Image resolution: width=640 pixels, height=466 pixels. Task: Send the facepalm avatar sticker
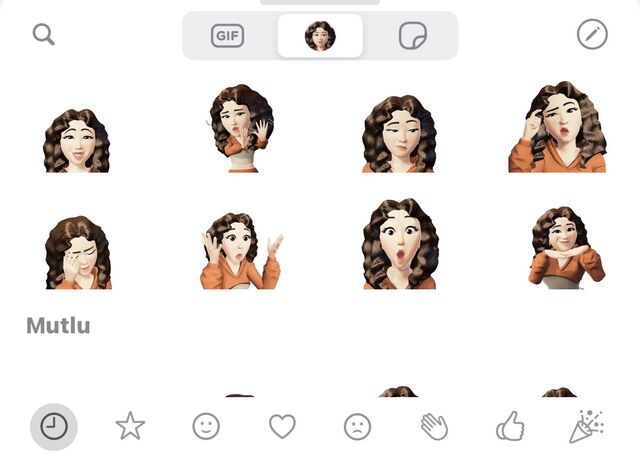(77, 252)
